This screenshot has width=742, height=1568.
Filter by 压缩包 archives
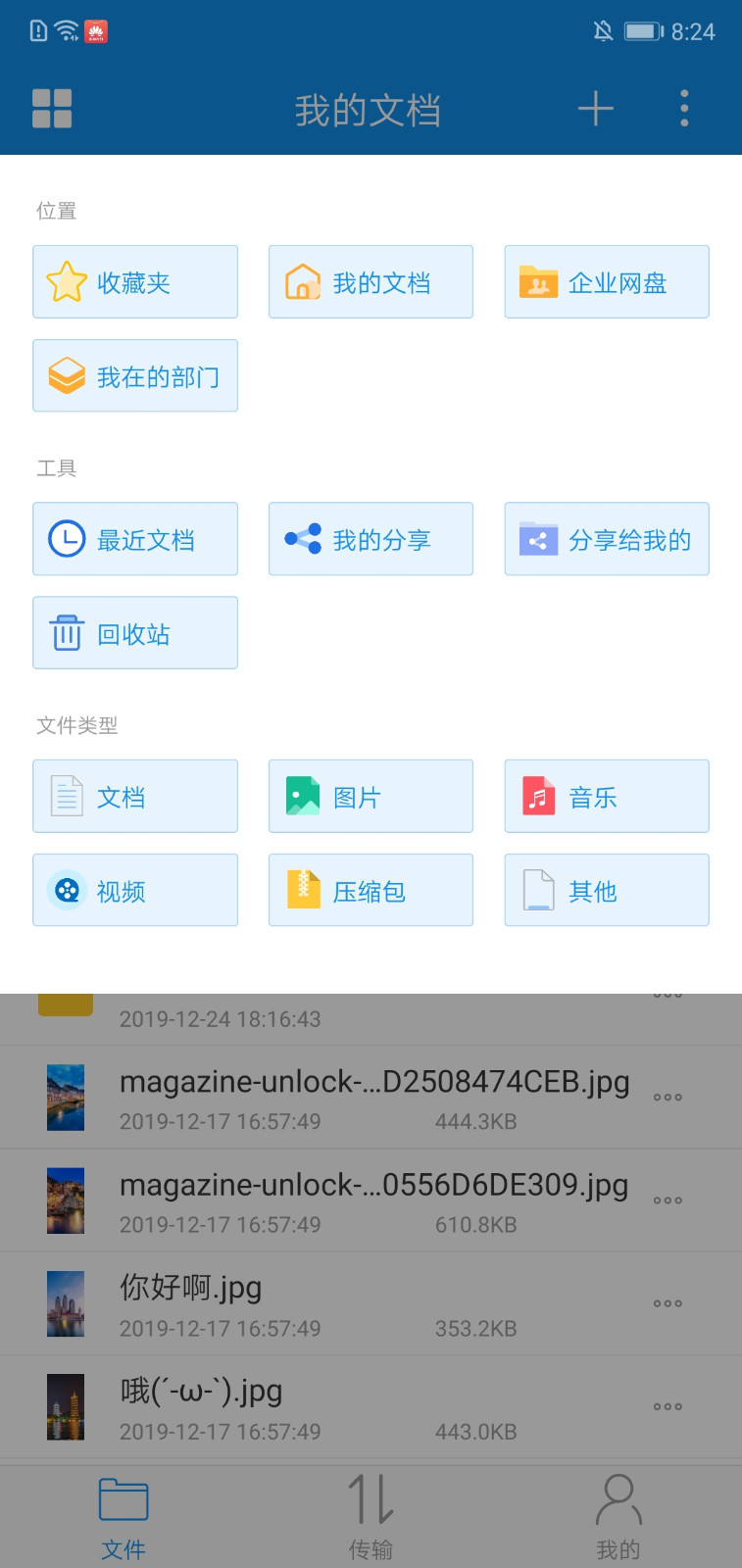click(x=371, y=891)
